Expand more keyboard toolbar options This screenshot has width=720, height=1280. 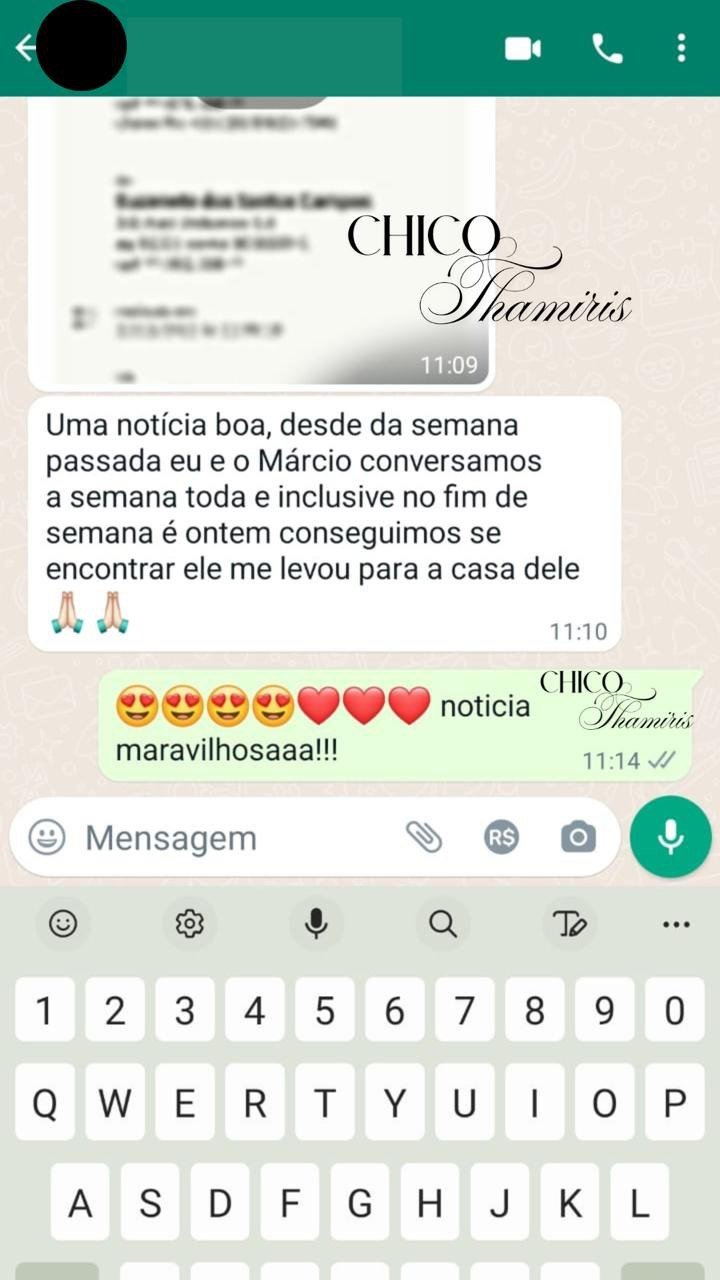point(676,924)
